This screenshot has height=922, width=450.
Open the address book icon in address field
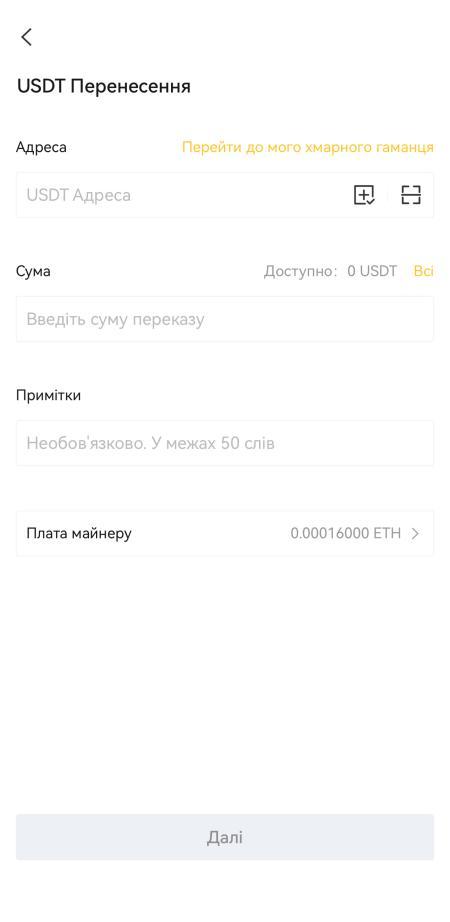[364, 195]
